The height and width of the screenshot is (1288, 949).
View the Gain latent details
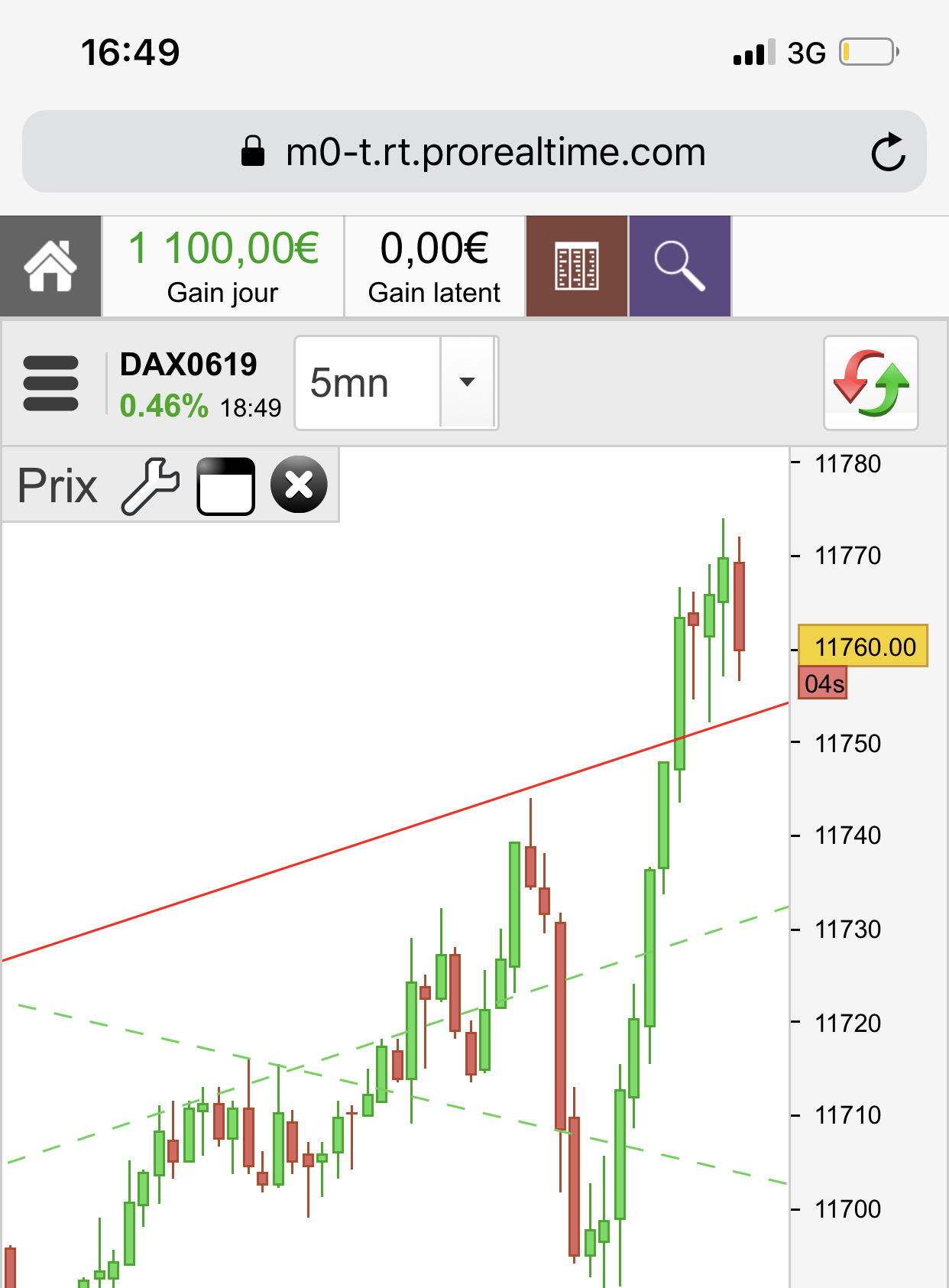pyautogui.click(x=434, y=266)
